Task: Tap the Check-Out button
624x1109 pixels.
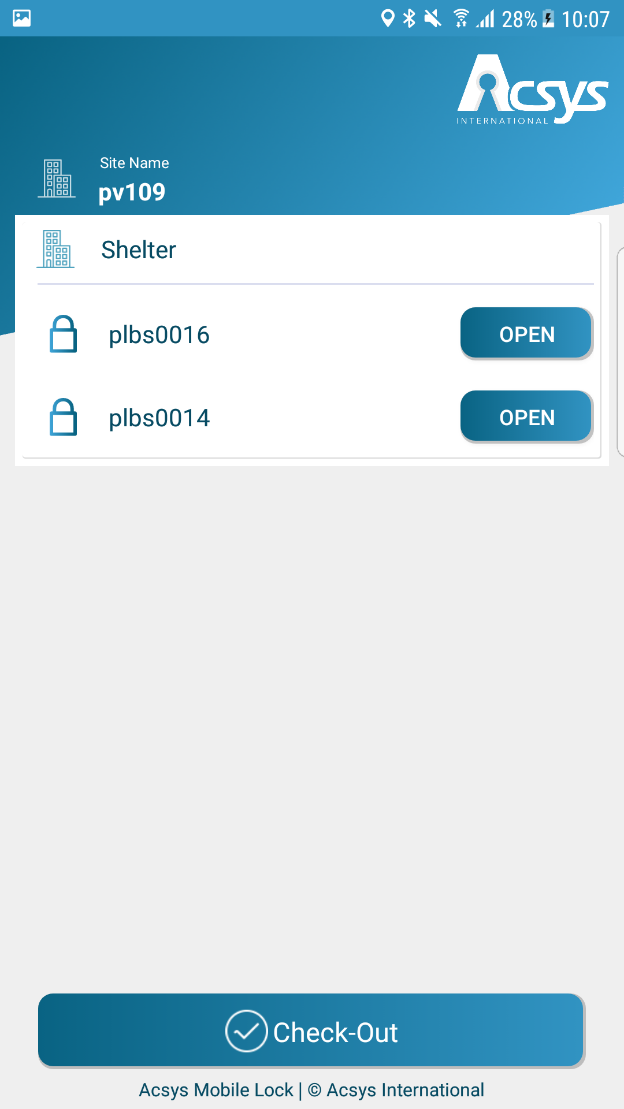Action: pyautogui.click(x=311, y=1030)
